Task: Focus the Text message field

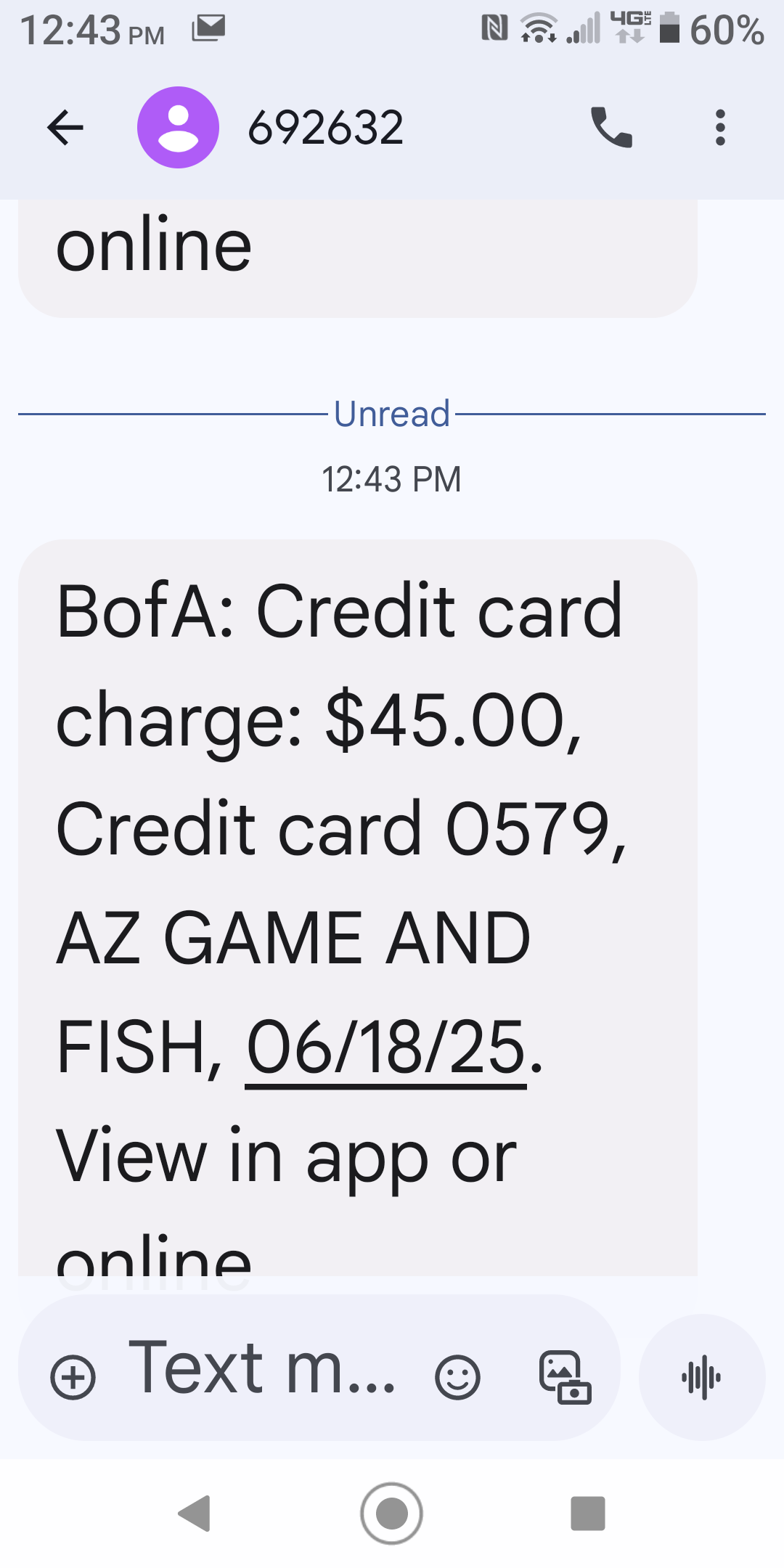Action: pyautogui.click(x=262, y=1368)
